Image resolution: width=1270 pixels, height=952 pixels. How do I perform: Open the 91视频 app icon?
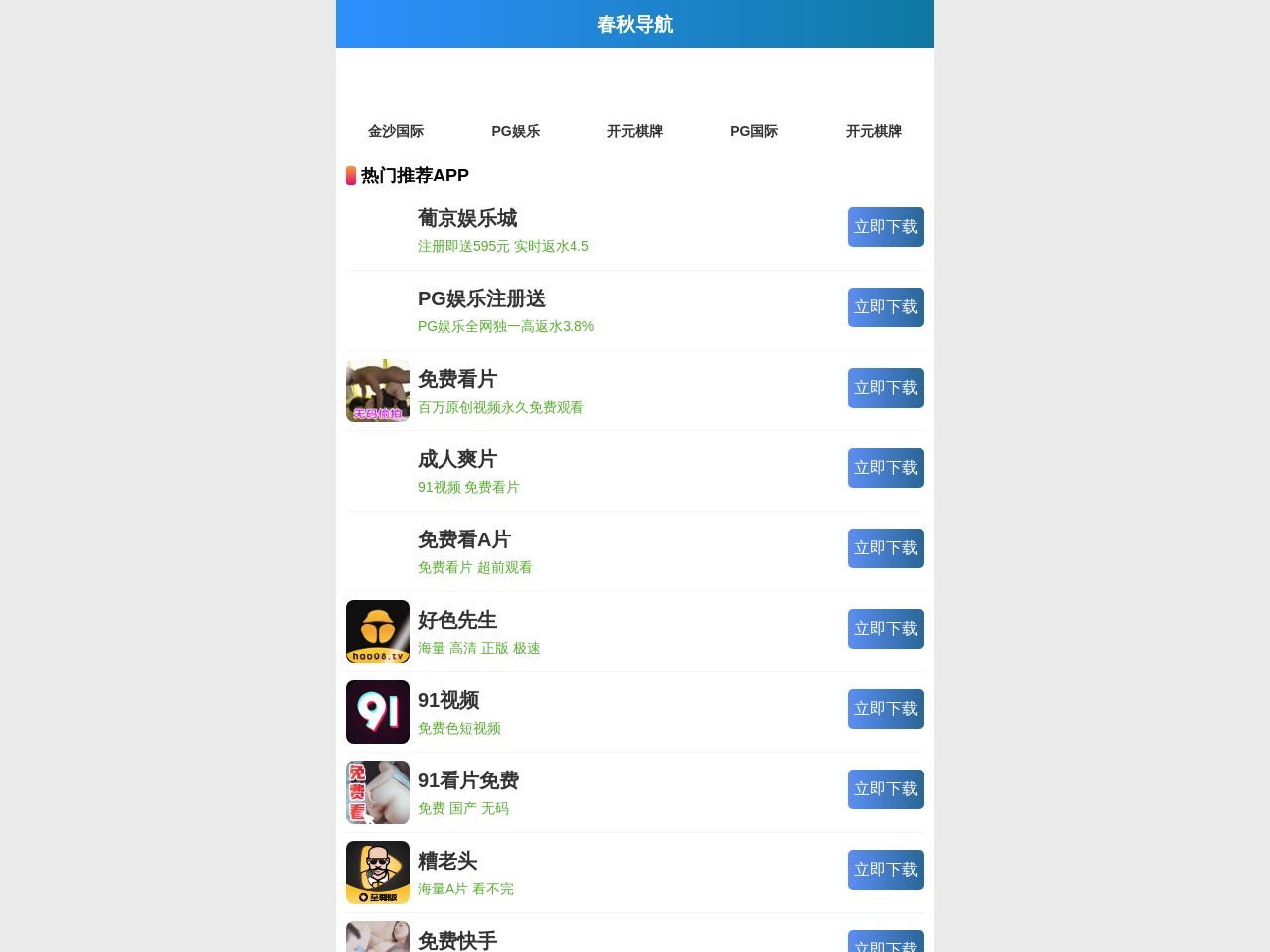pos(378,712)
